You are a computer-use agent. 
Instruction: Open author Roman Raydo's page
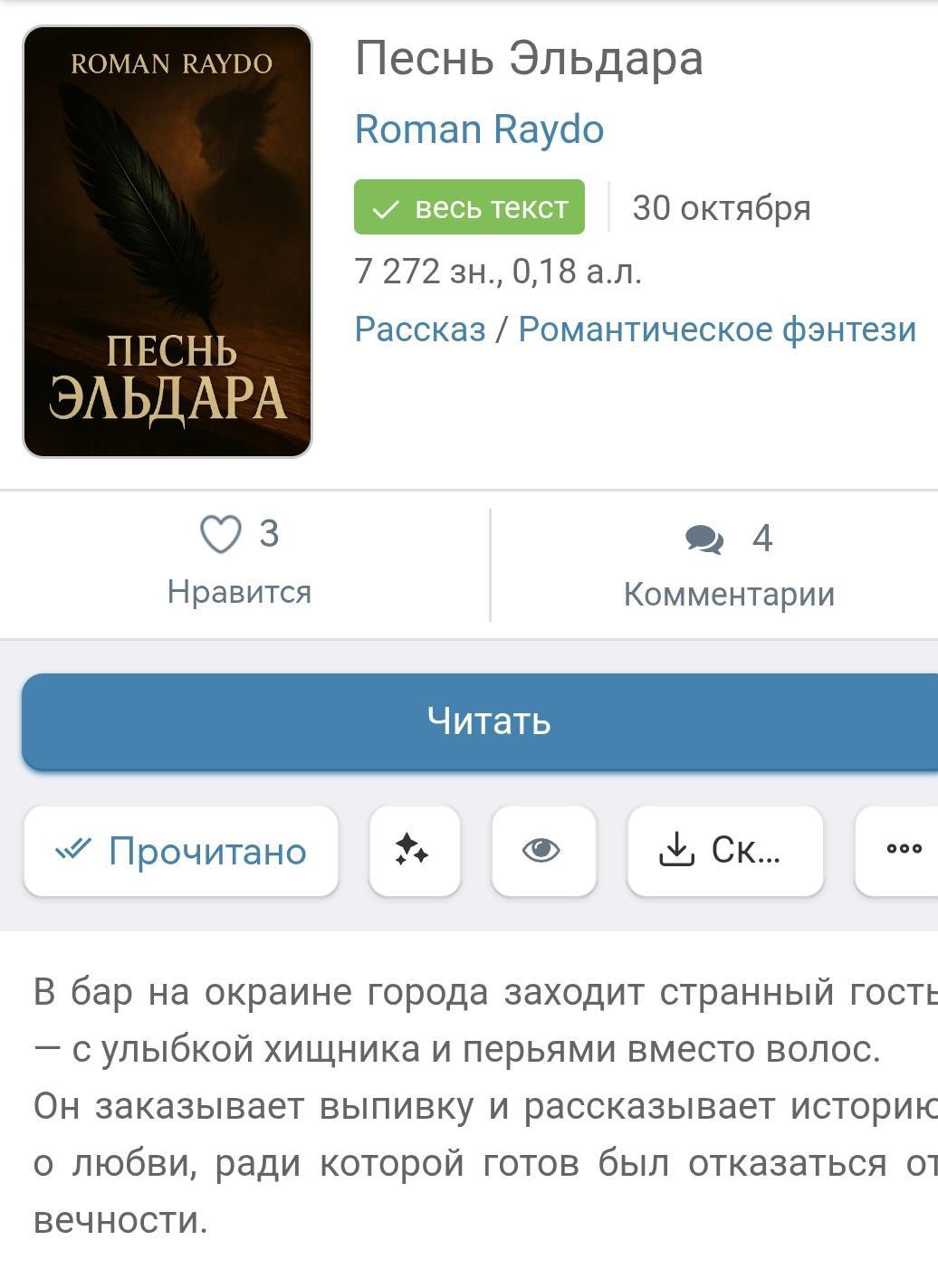pos(479,129)
